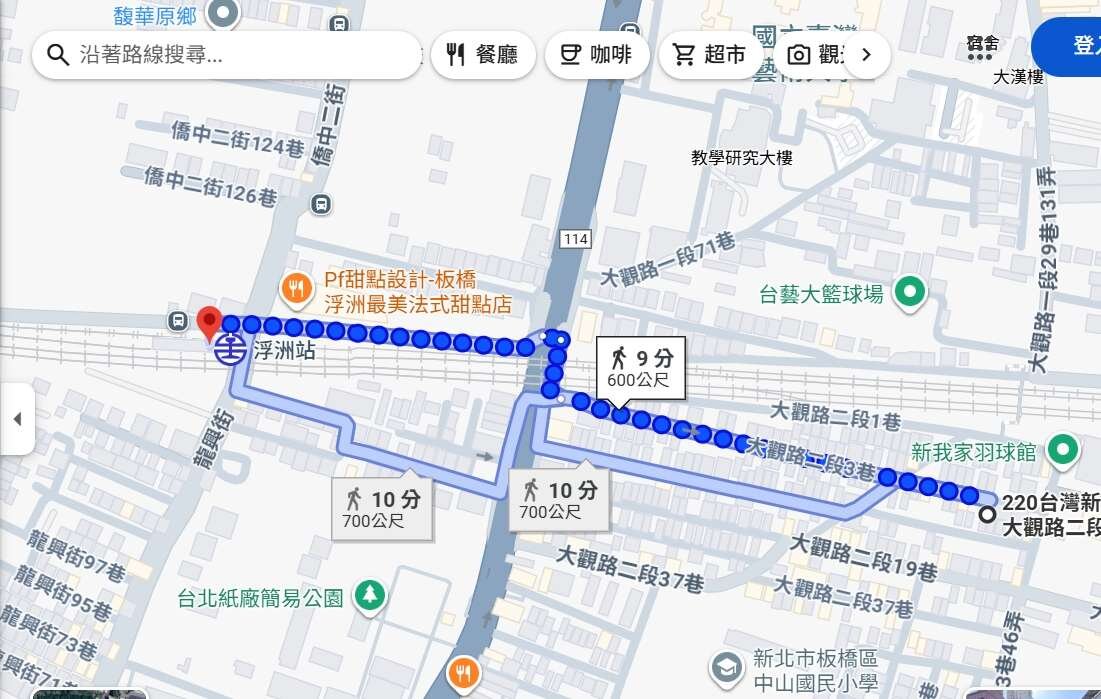Screen dimensions: 1101x699
Task: Expand the collapsed side panel
Action: (x=17, y=418)
